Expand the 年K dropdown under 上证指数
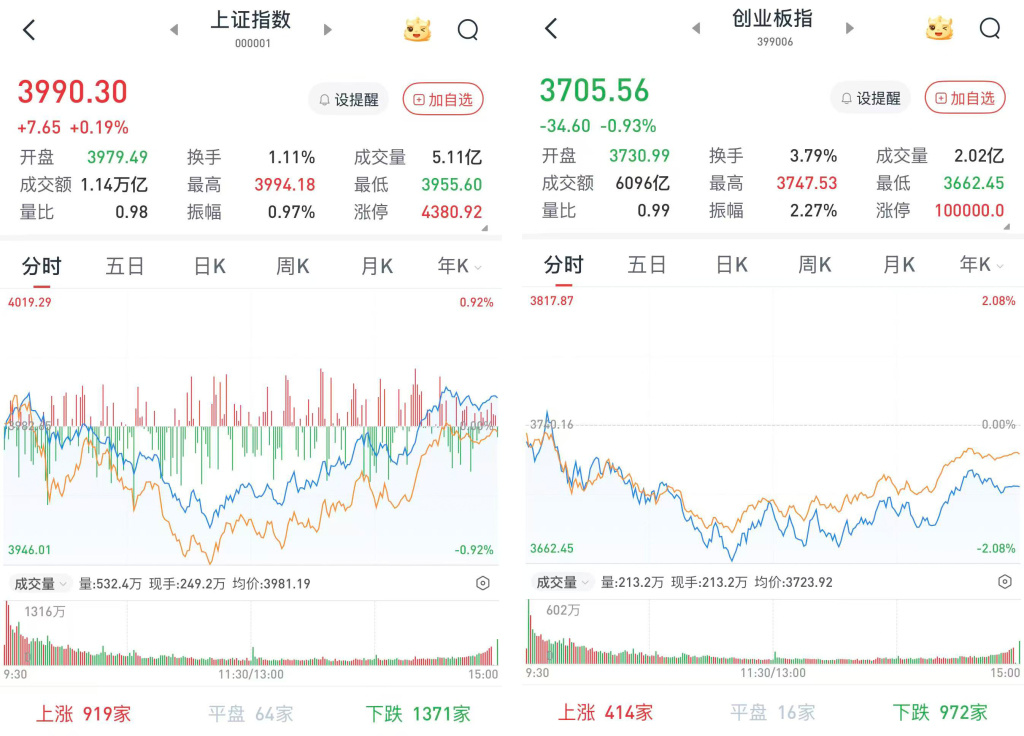The width and height of the screenshot is (1024, 736). (459, 266)
